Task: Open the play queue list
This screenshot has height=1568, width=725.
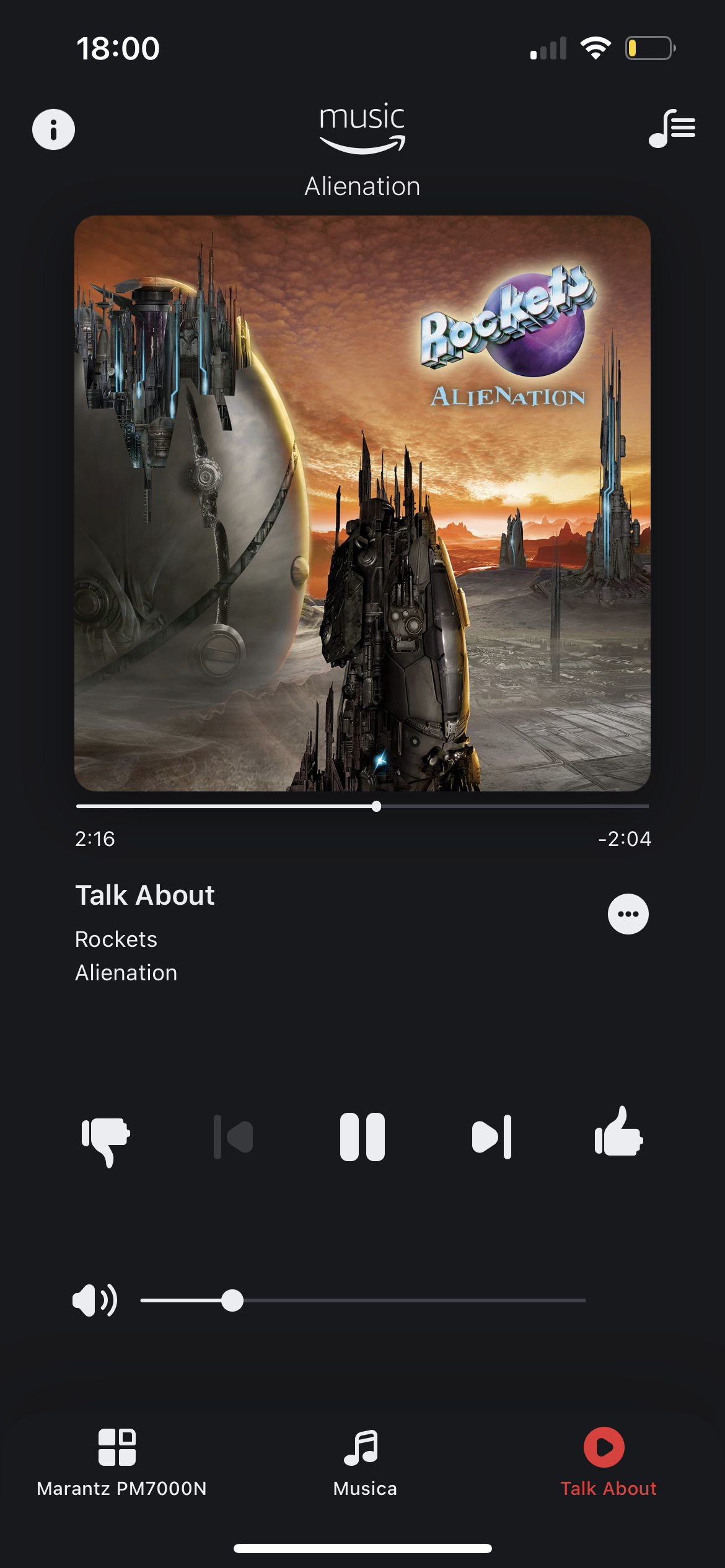Action: [672, 129]
